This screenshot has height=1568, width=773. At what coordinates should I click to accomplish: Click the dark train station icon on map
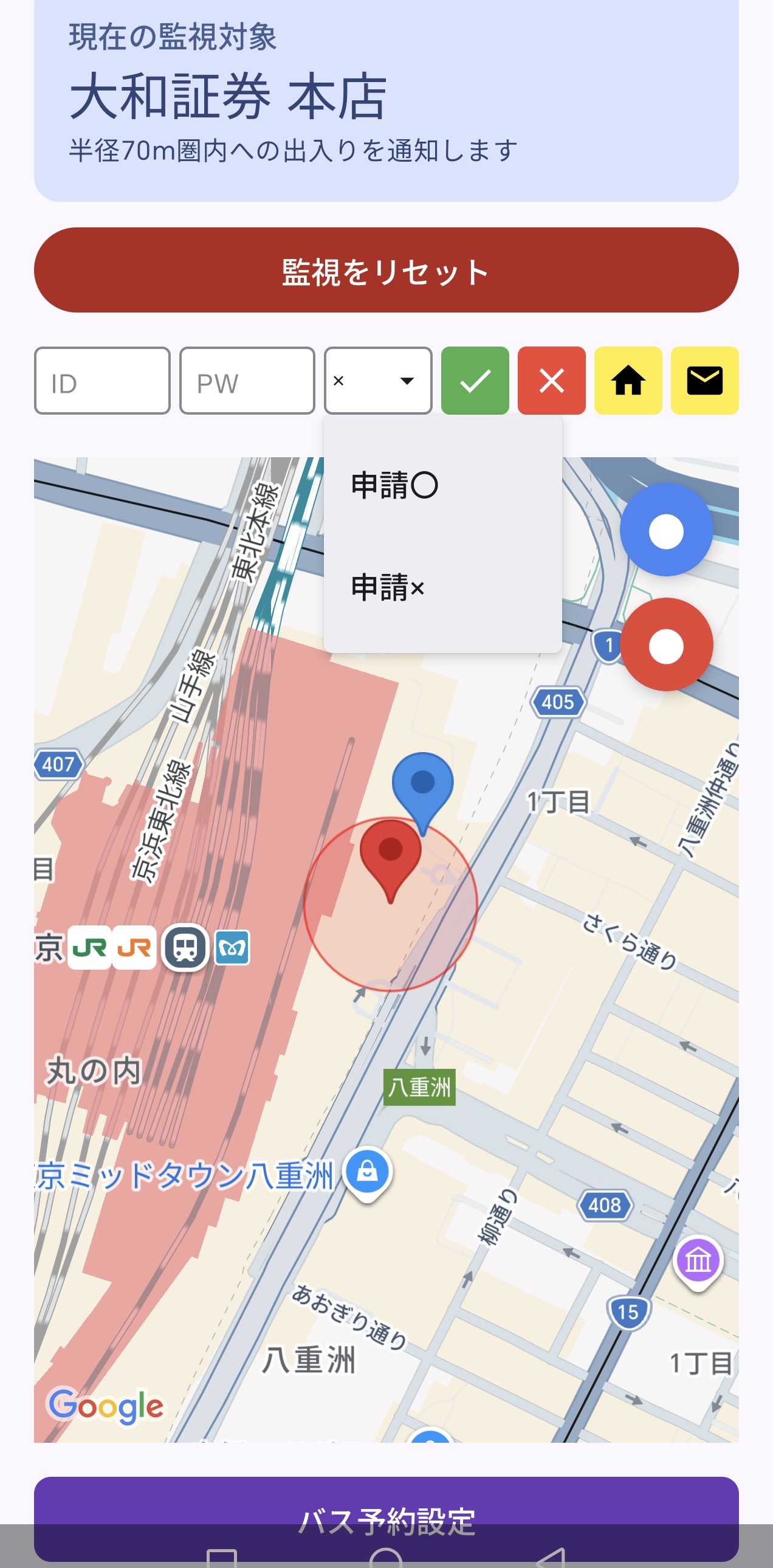(185, 948)
